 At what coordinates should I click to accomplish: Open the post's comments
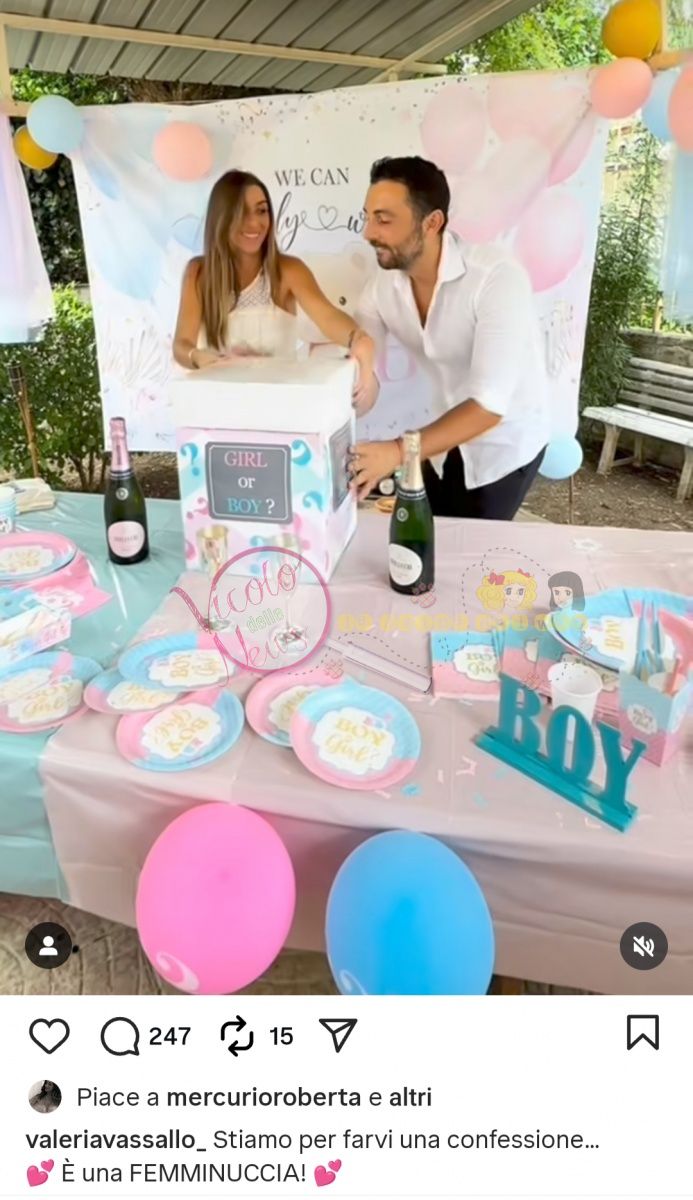point(120,1036)
